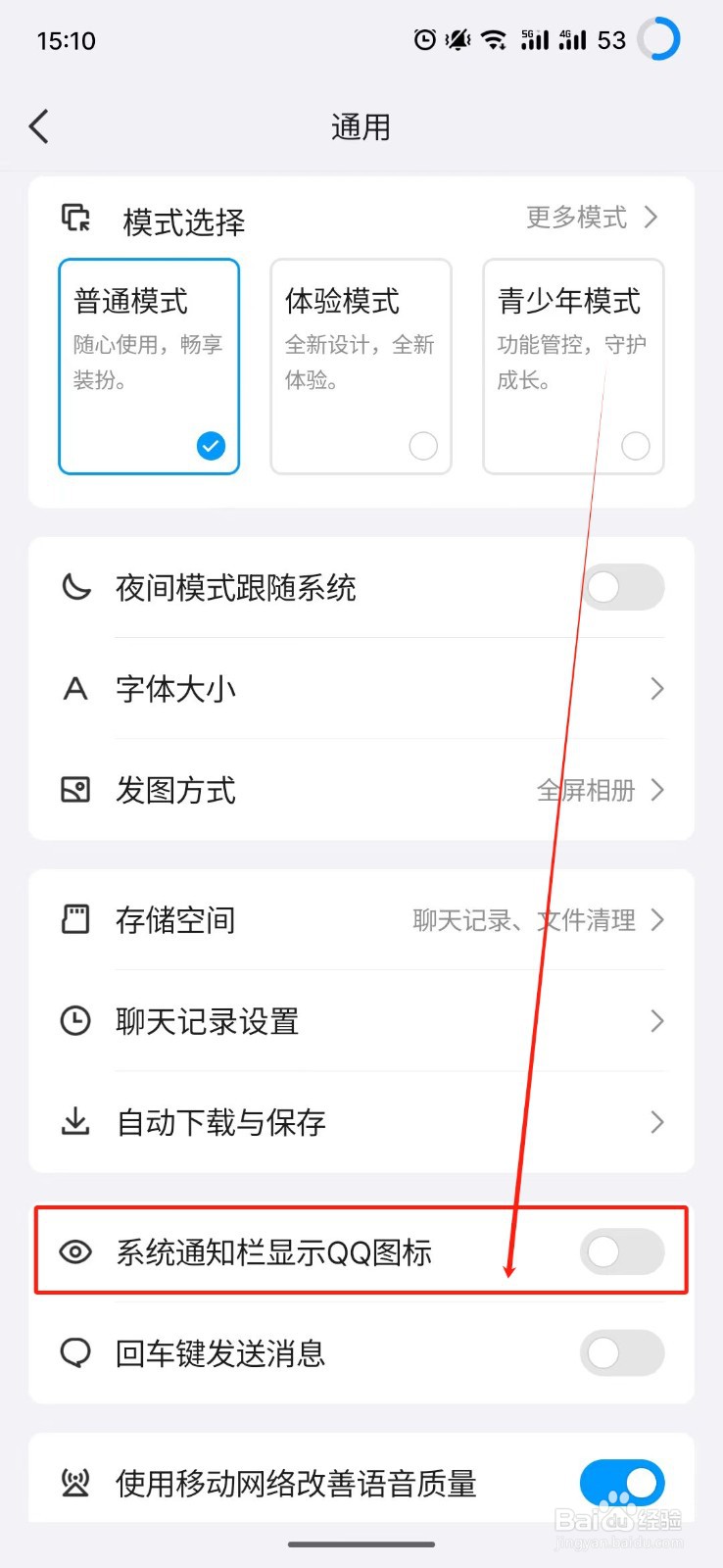Click the download icon beside 自动下载与保存
This screenshot has height=1568, width=723.
coord(74,1122)
